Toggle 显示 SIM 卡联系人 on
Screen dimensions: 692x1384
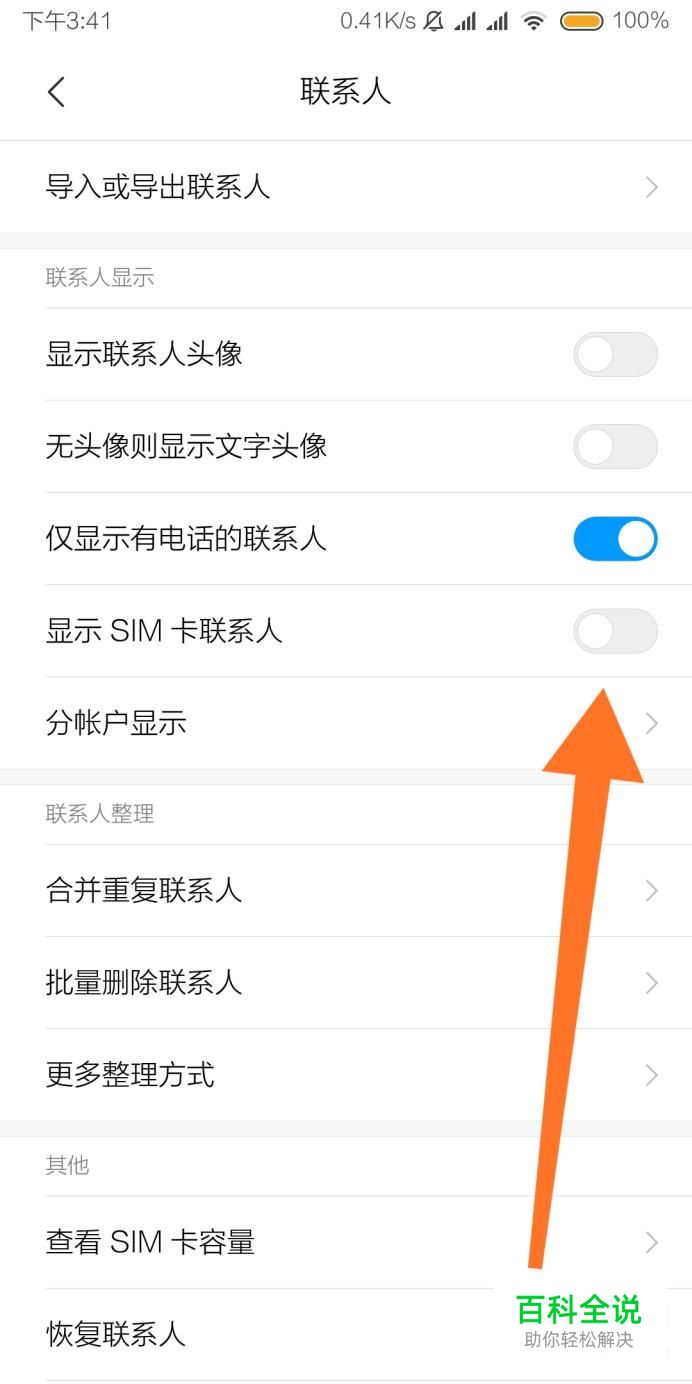pos(614,631)
